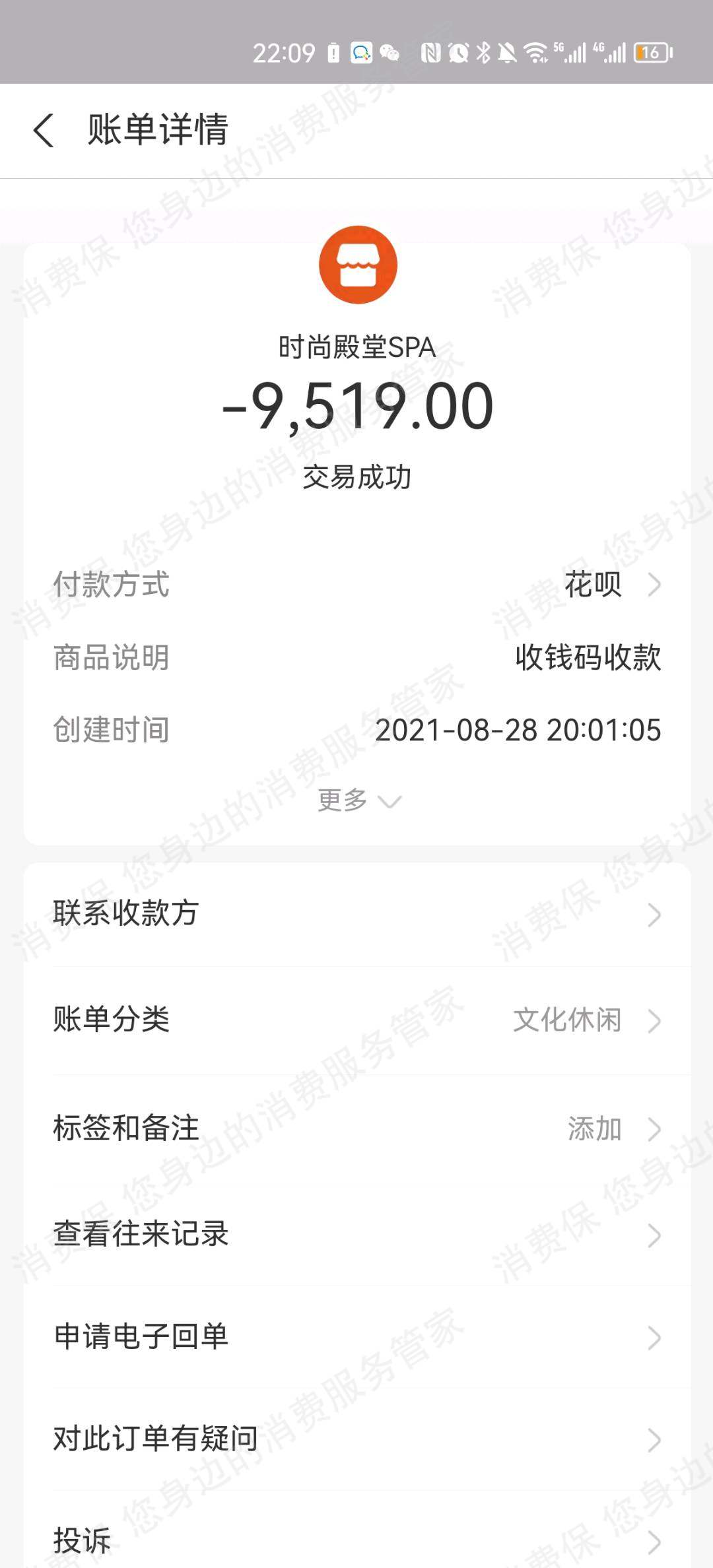The height and width of the screenshot is (1568, 713).
Task: Open 对此订单有疑问 help option
Action: click(x=356, y=1439)
